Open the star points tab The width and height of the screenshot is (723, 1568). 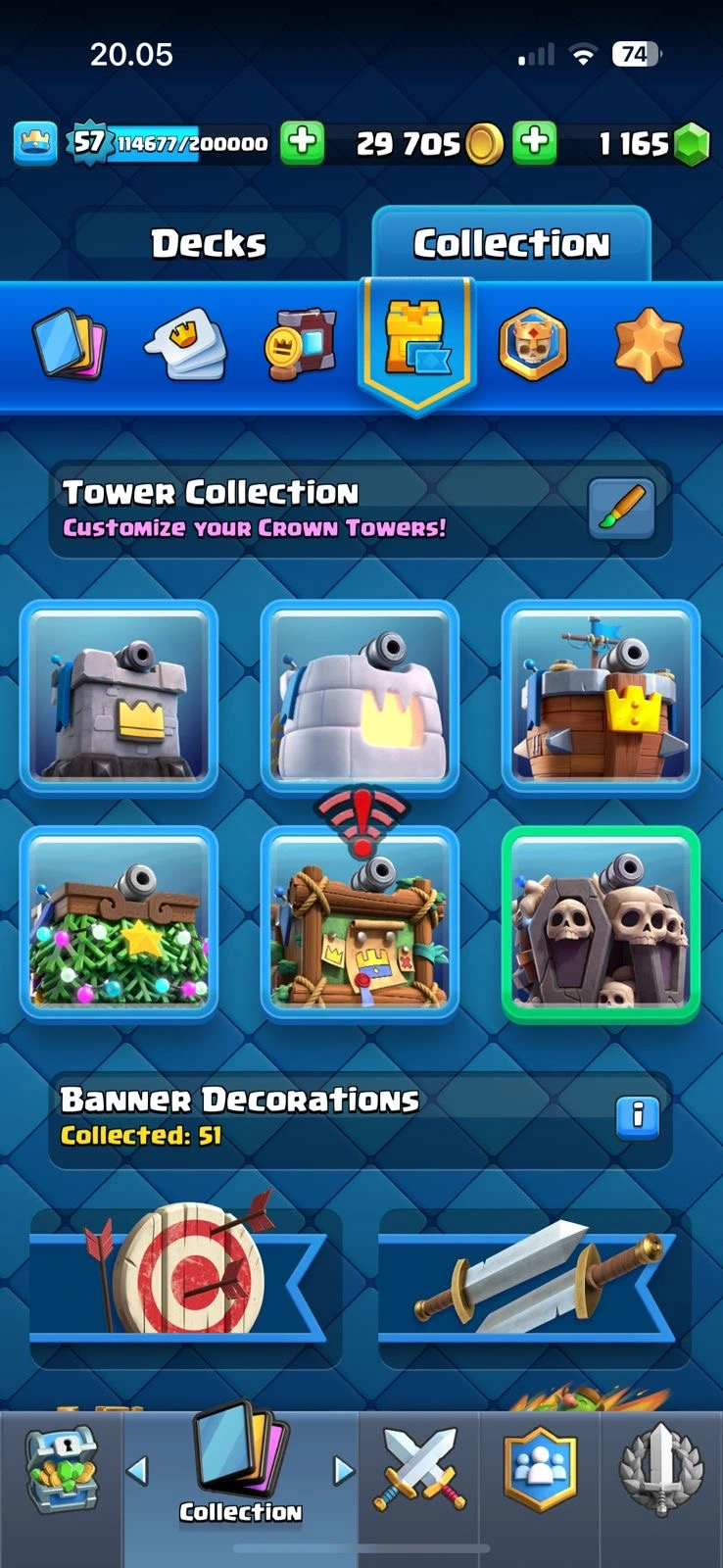coord(648,345)
